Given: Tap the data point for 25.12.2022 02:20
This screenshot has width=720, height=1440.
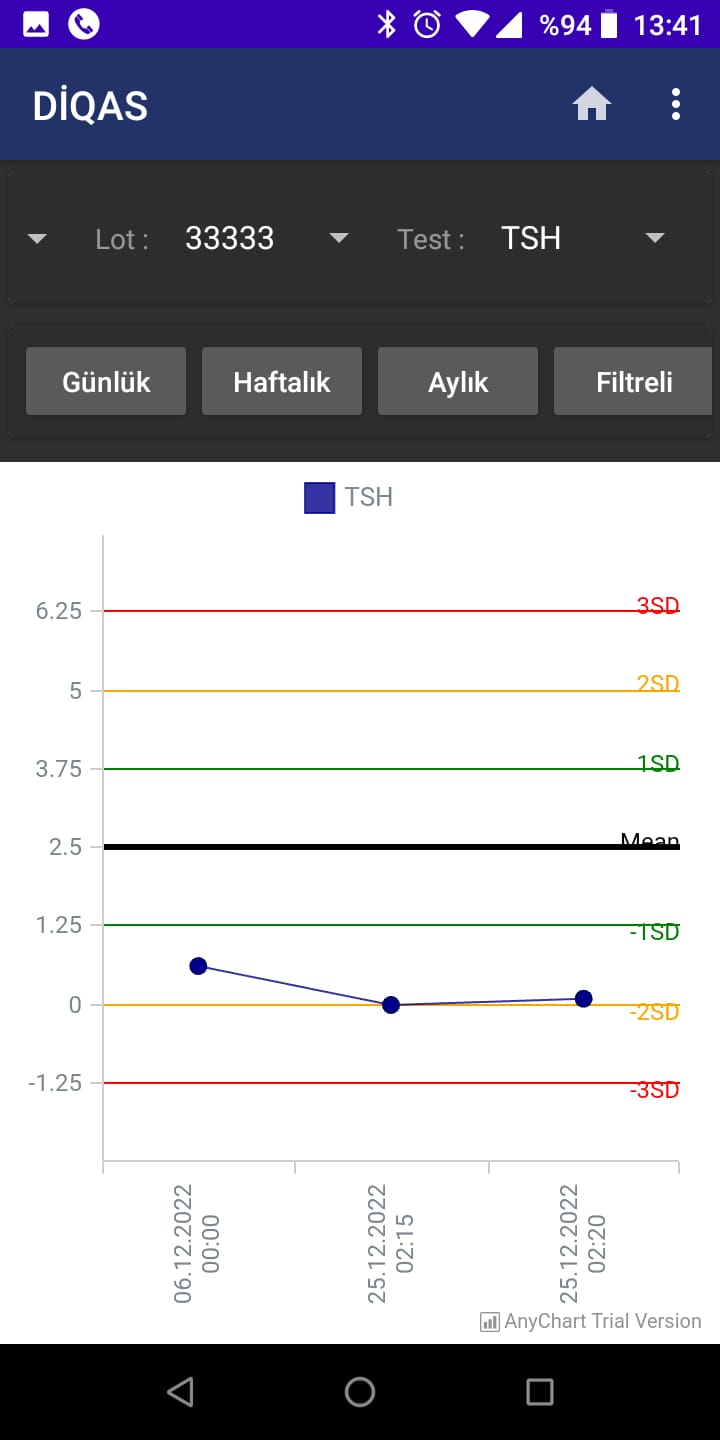Looking at the screenshot, I should (584, 999).
